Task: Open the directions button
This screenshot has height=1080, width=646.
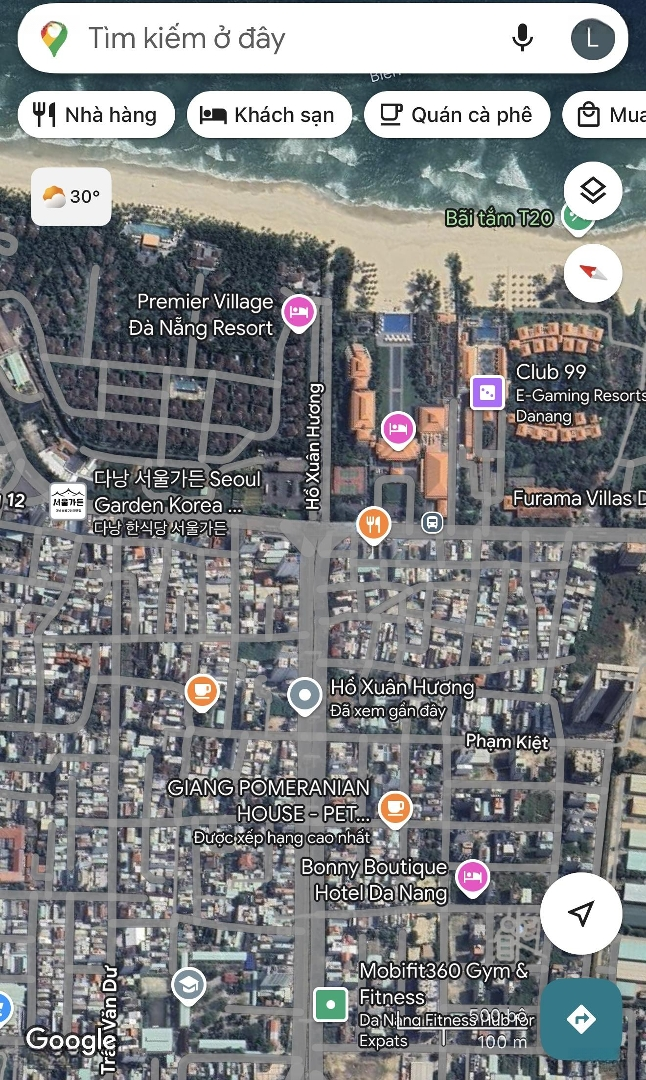Action: coord(581,1018)
